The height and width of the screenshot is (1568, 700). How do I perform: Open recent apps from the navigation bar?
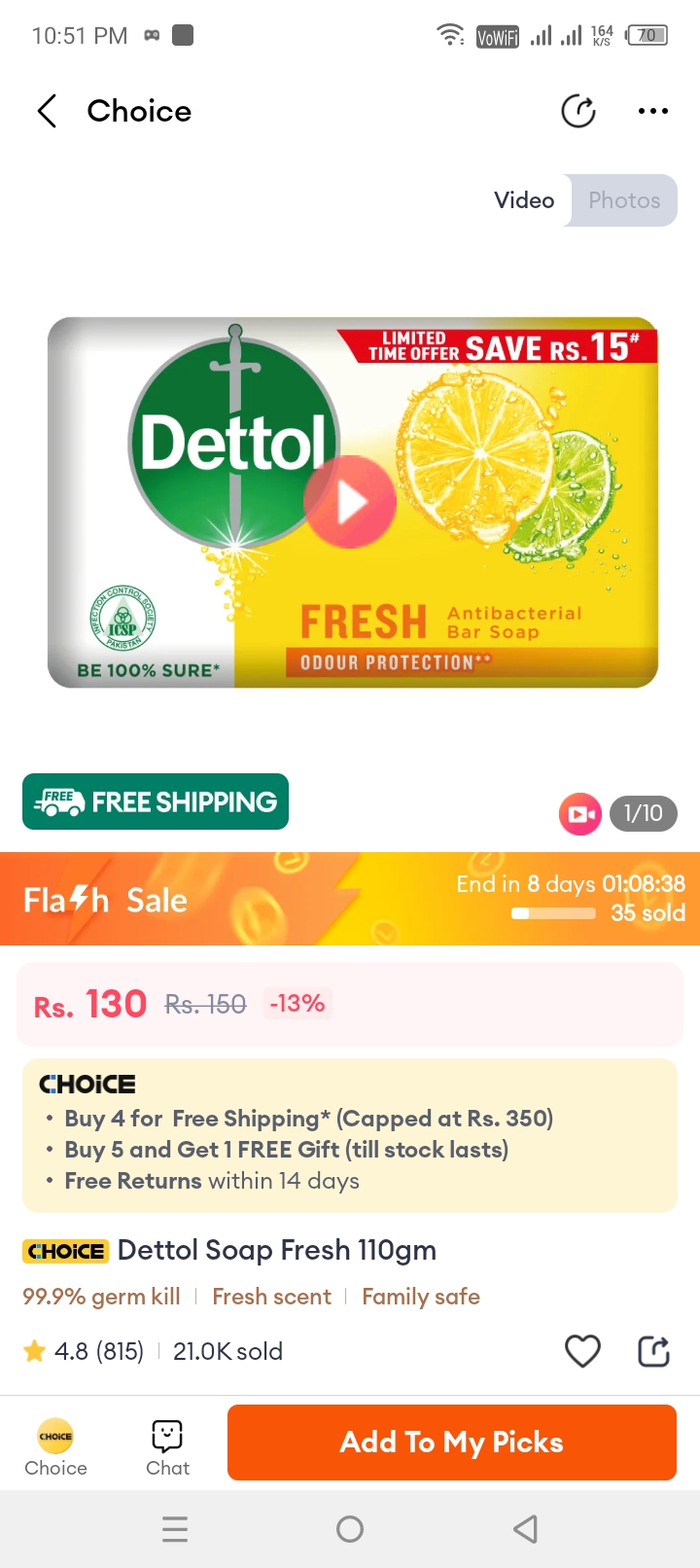(x=175, y=1529)
